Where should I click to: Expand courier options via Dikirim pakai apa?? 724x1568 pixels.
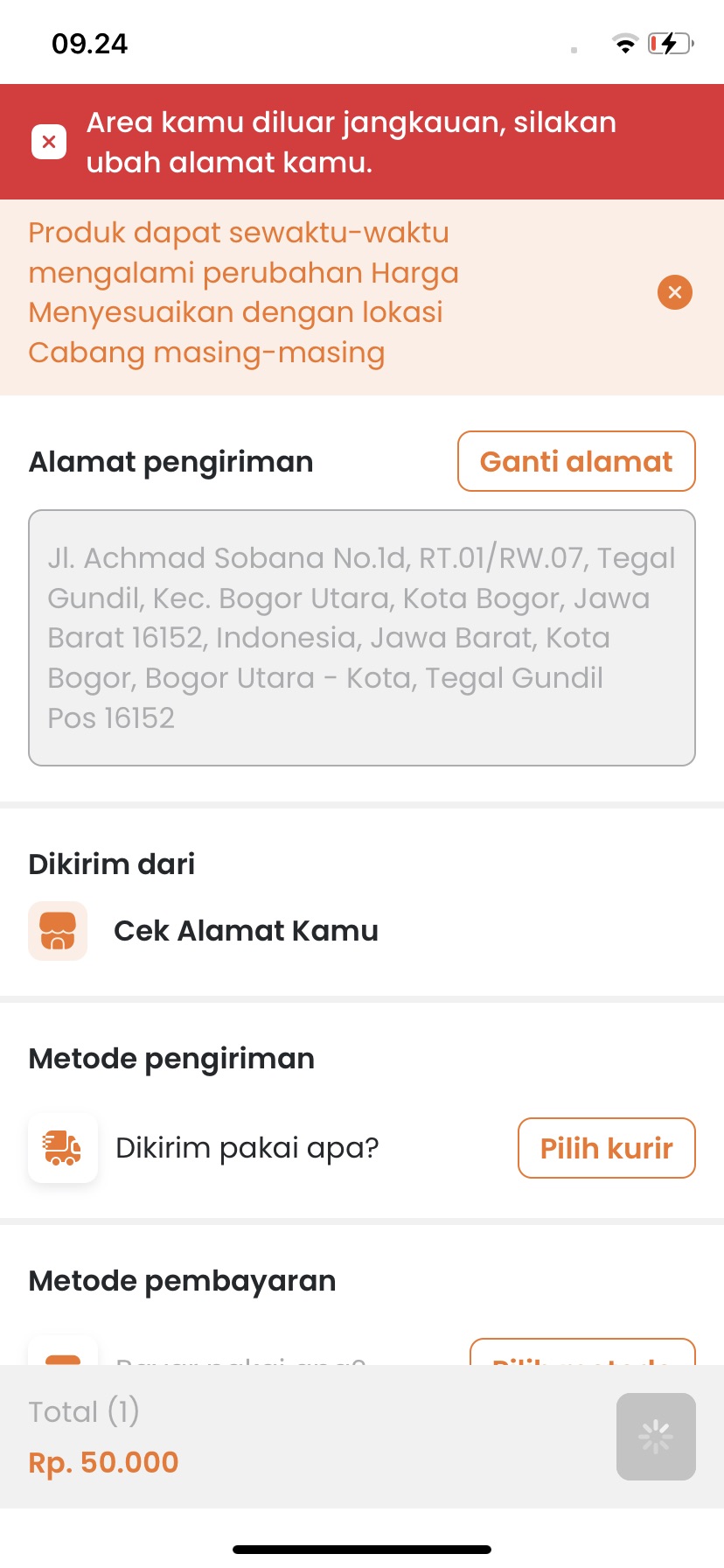(247, 1148)
